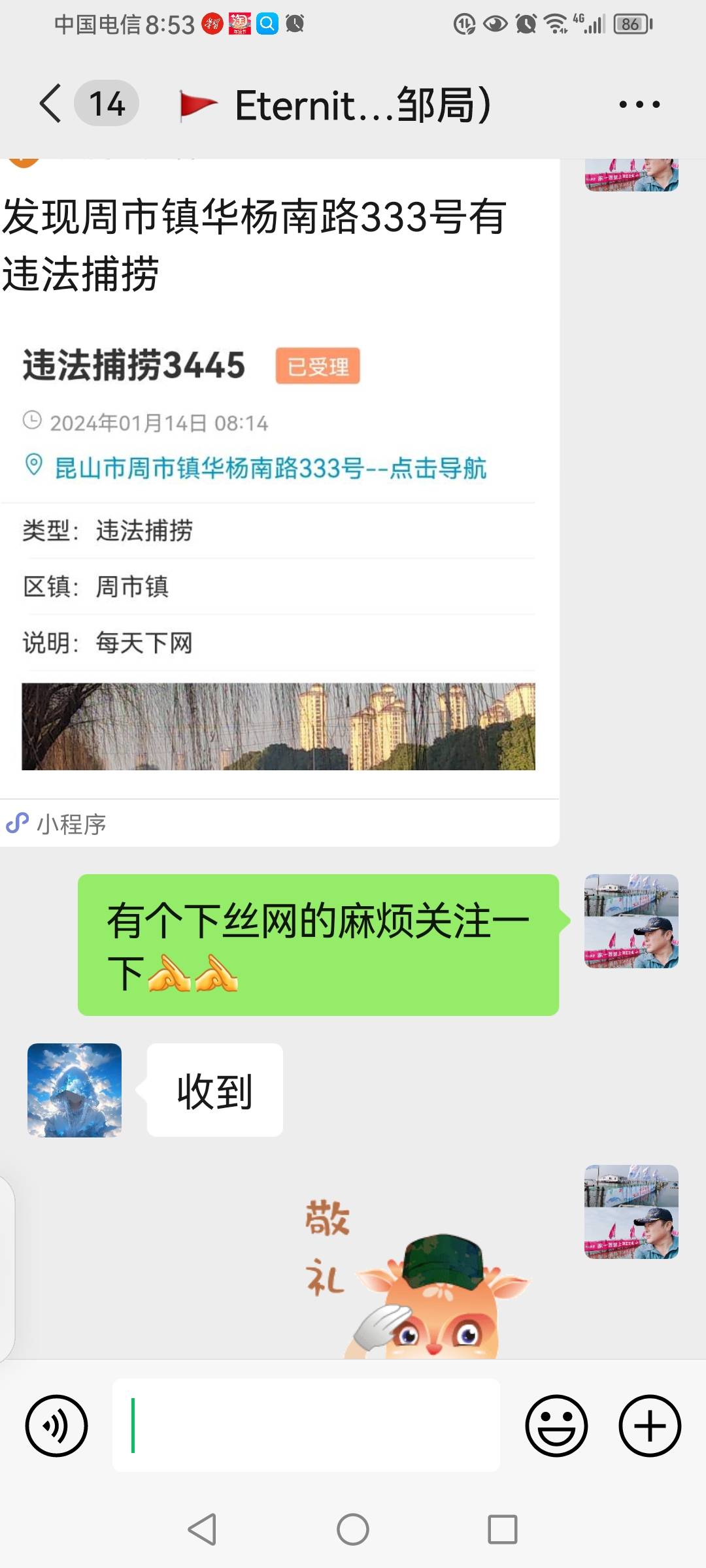Tap the avatar beside the green 下丝网 message
Screen dimensions: 706x1568
pos(631,921)
